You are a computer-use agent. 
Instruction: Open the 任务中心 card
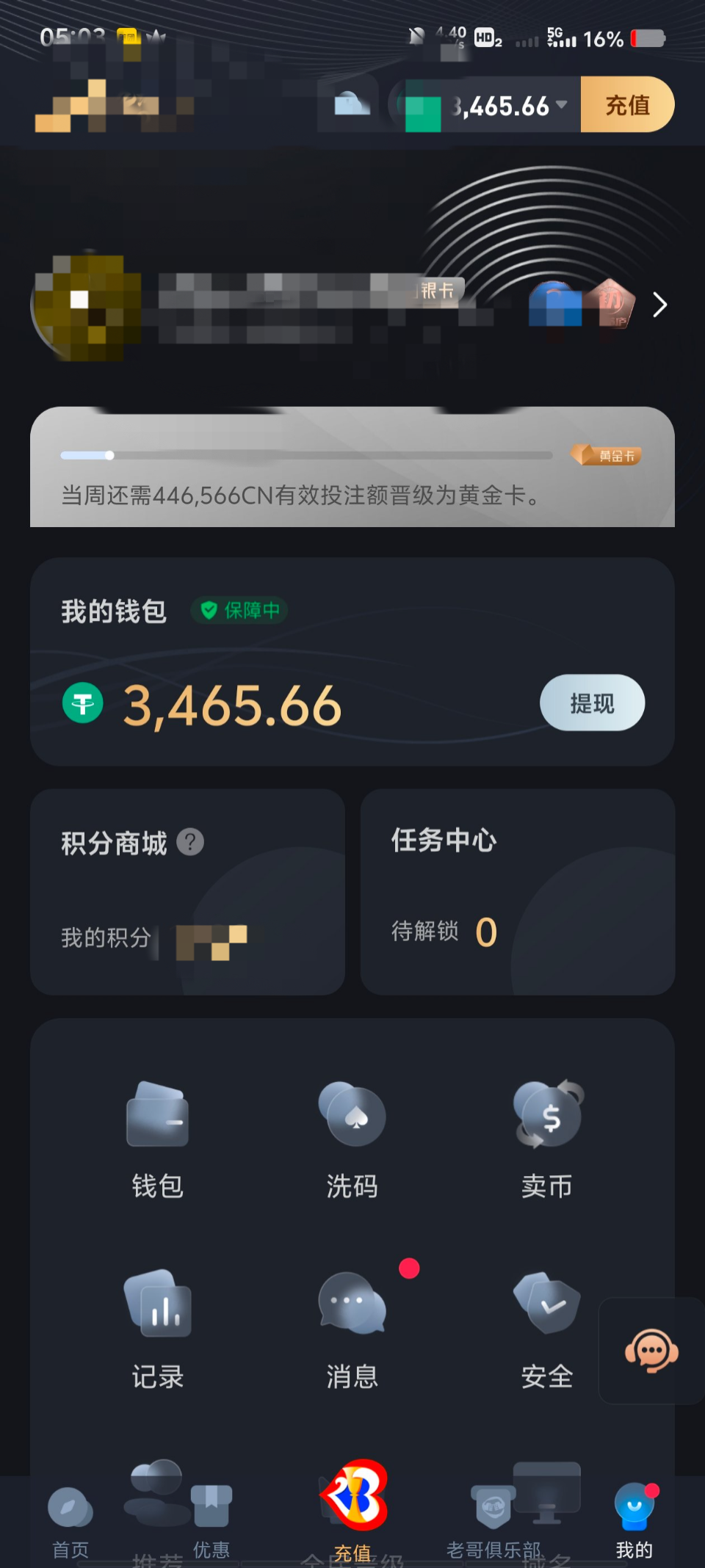[x=517, y=892]
